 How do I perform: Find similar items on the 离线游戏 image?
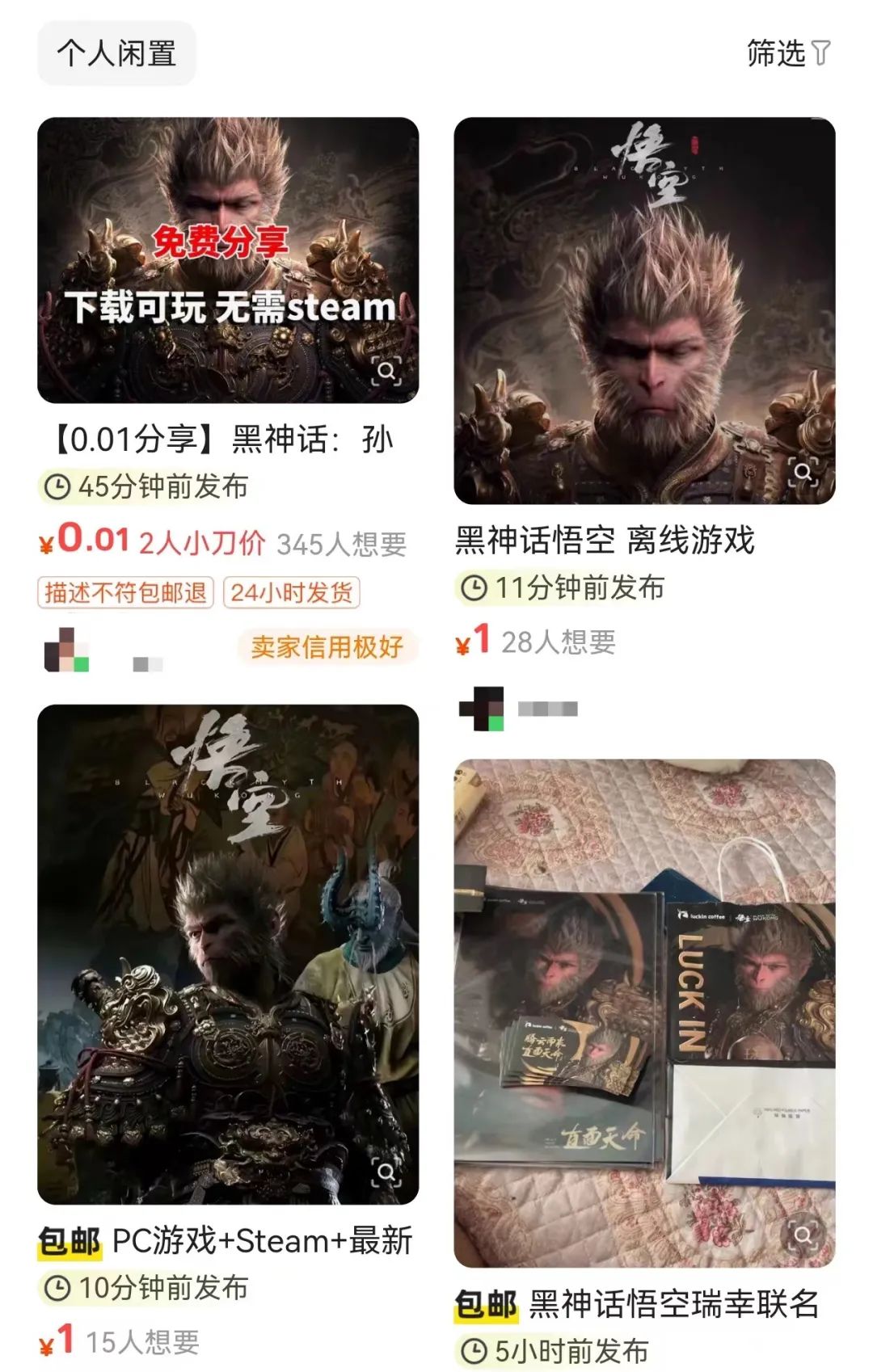[x=803, y=472]
